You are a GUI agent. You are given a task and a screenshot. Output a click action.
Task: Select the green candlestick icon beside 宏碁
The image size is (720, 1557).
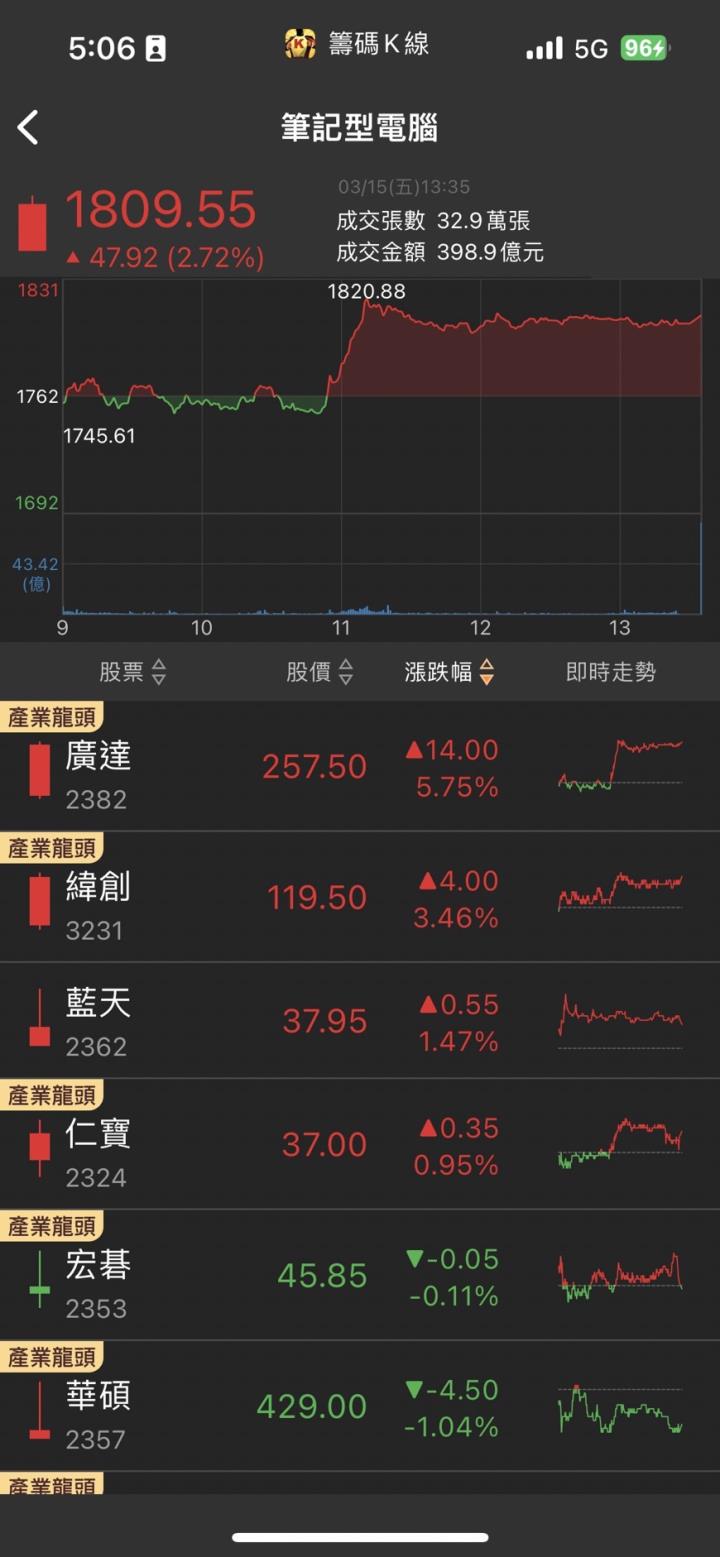38,1277
